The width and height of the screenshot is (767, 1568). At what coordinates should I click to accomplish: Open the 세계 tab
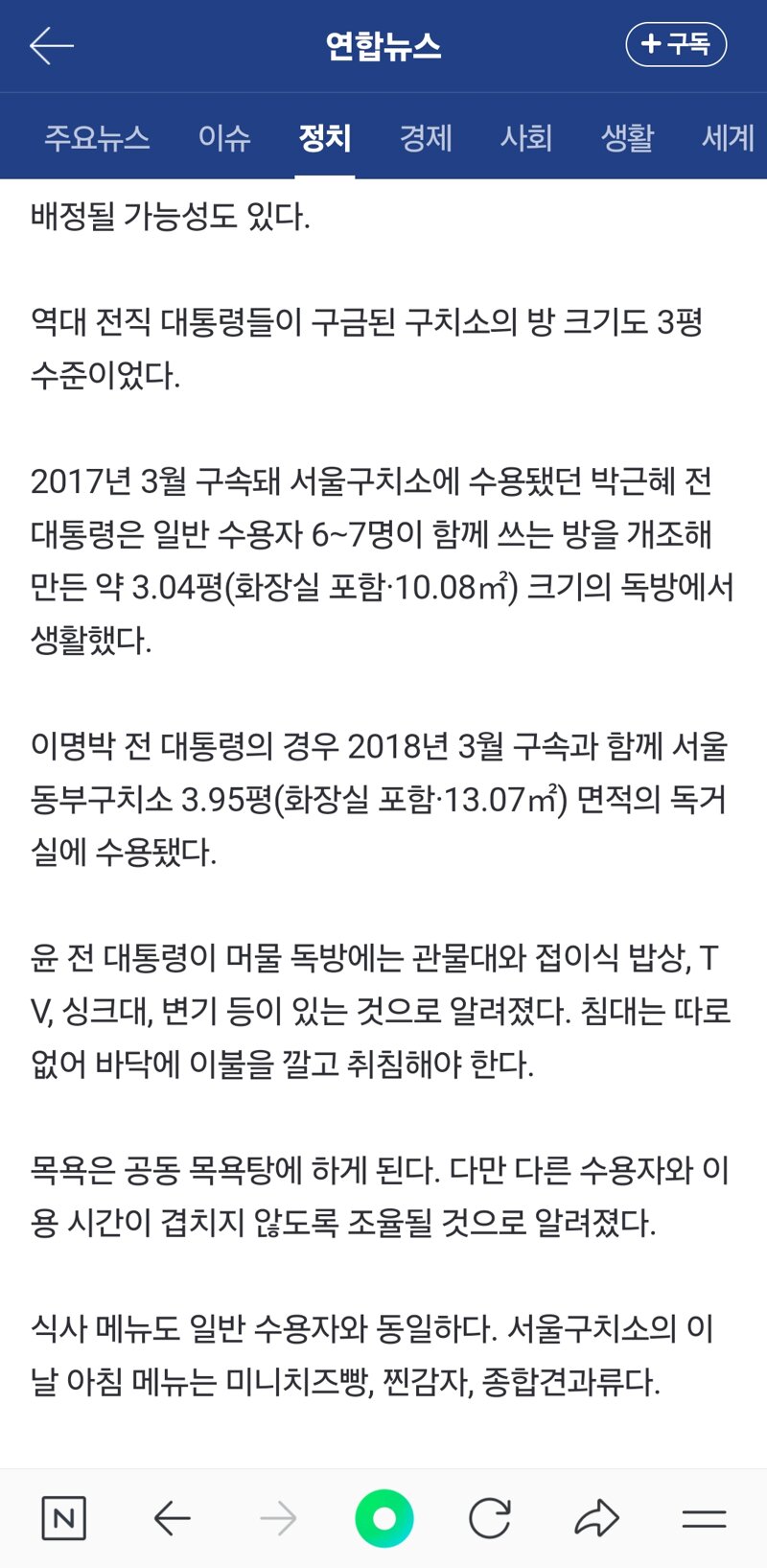tap(729, 138)
